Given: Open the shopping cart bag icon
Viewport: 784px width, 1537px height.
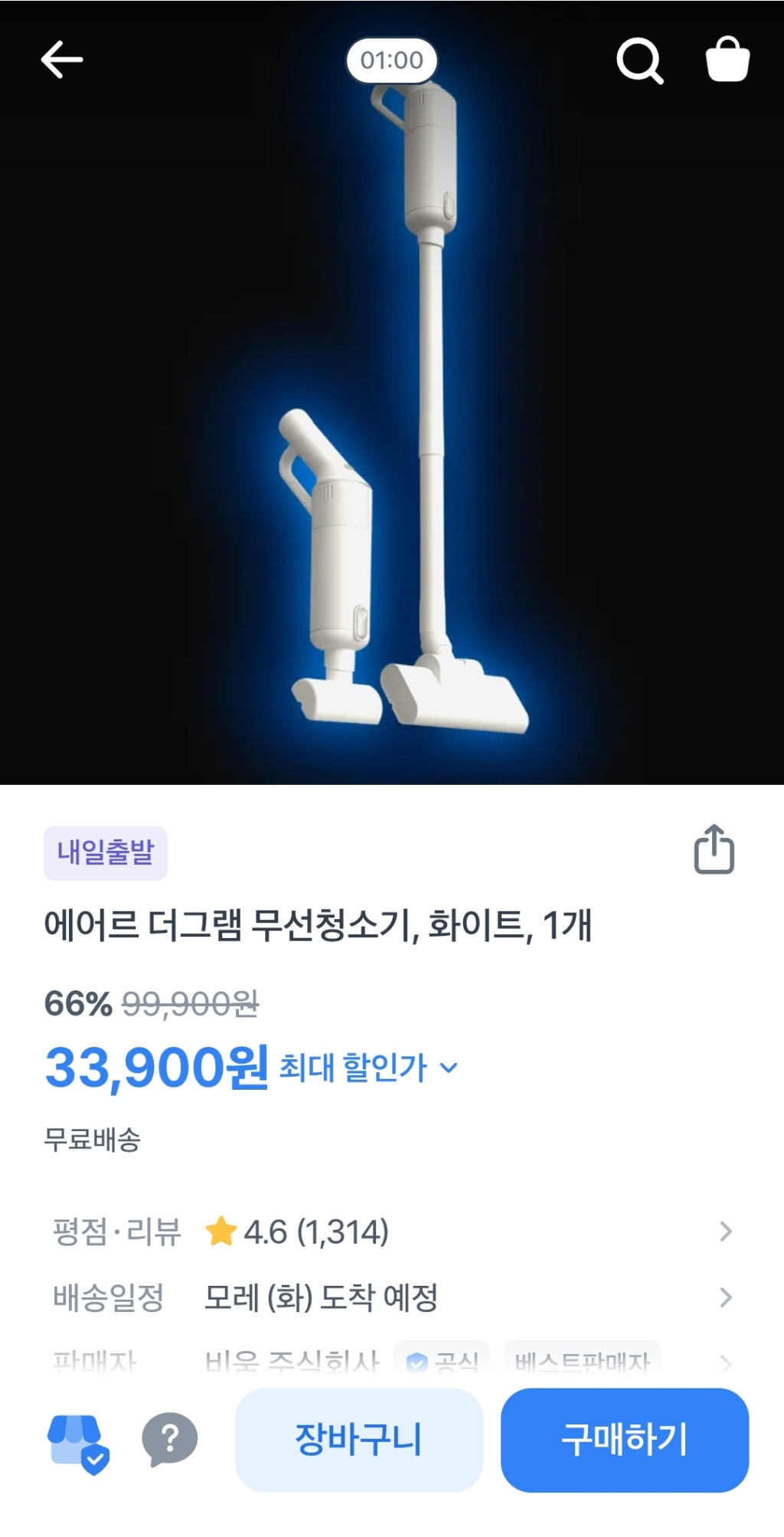Looking at the screenshot, I should tap(727, 60).
